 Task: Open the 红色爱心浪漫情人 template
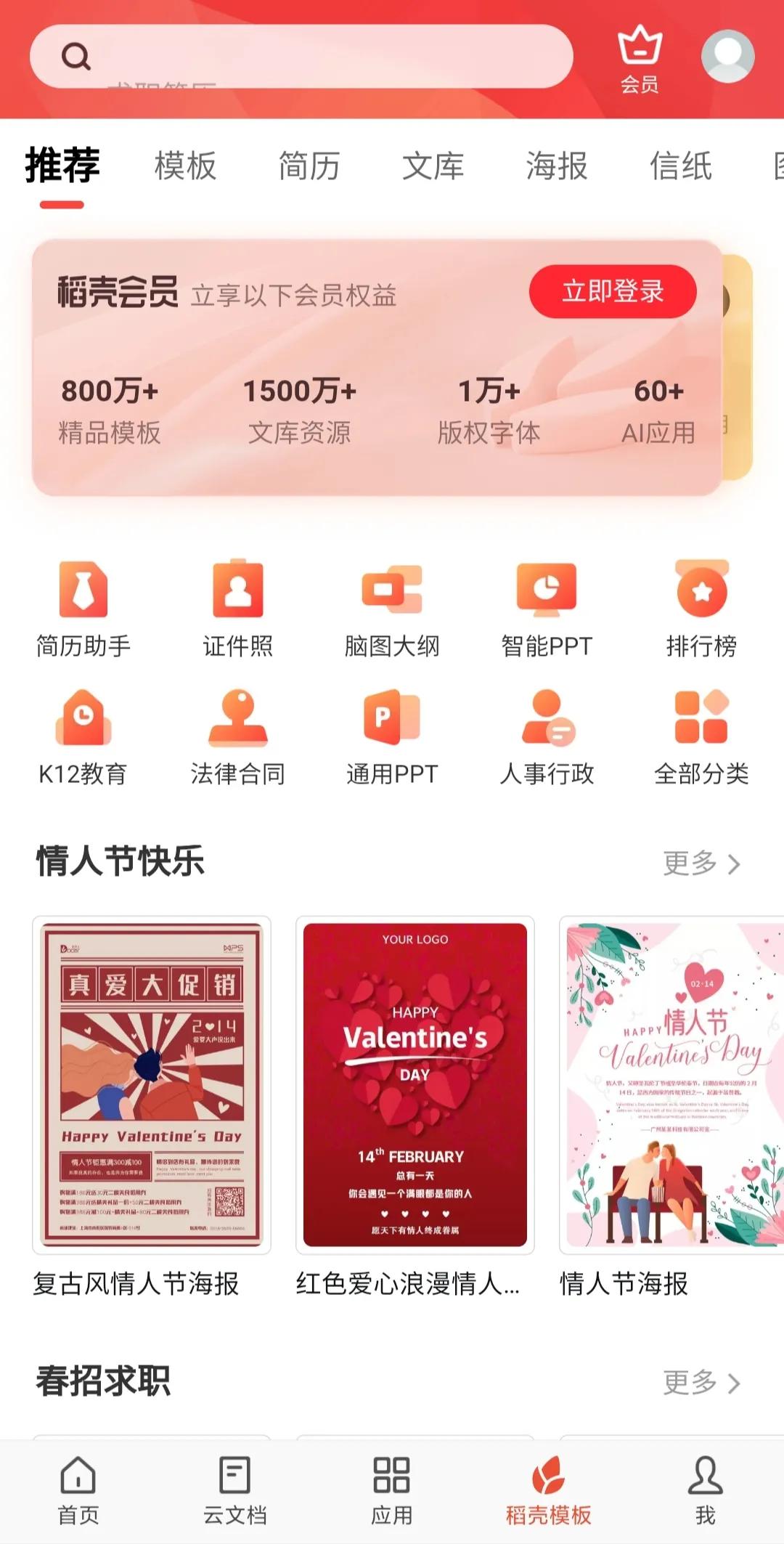(415, 1086)
